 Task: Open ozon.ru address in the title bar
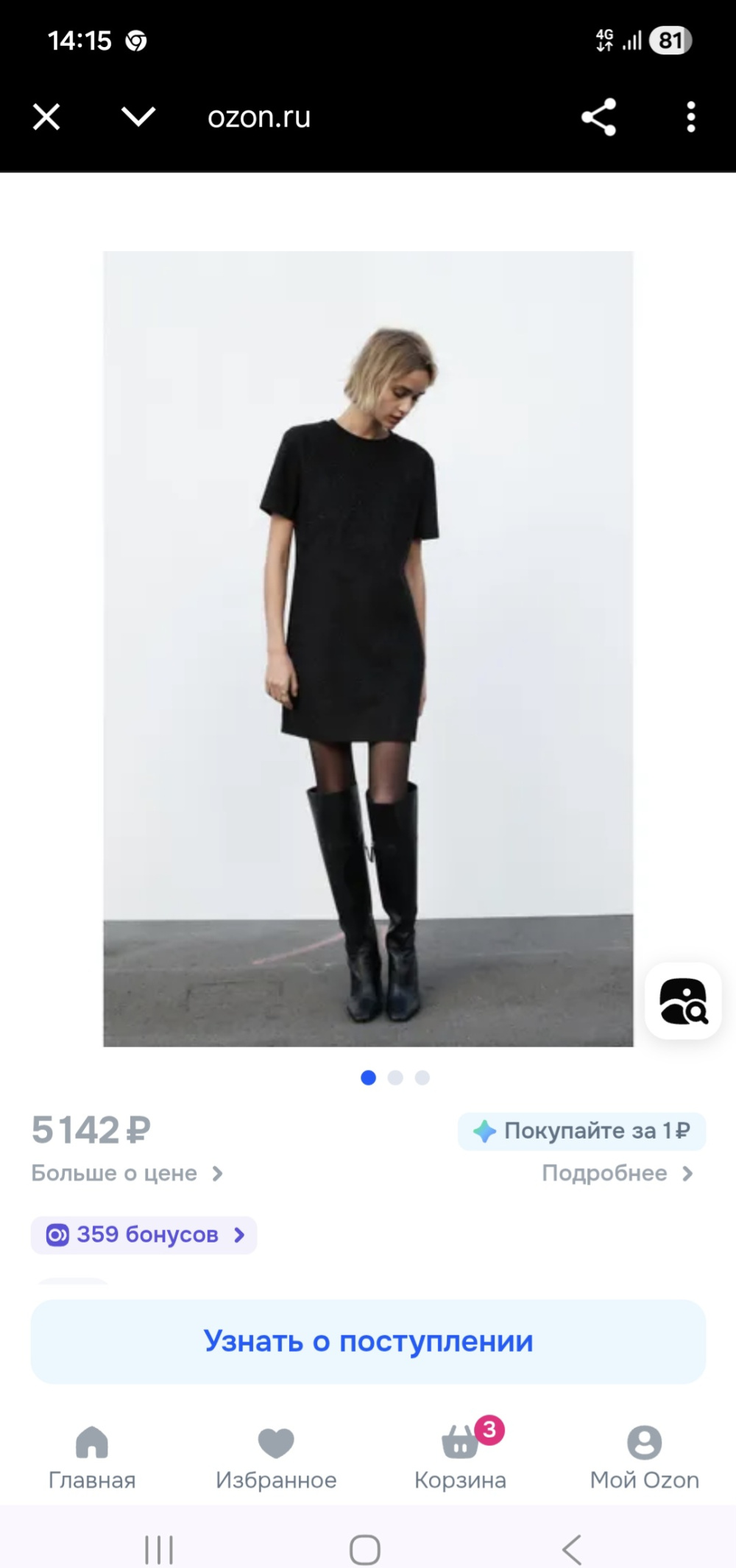[x=259, y=116]
